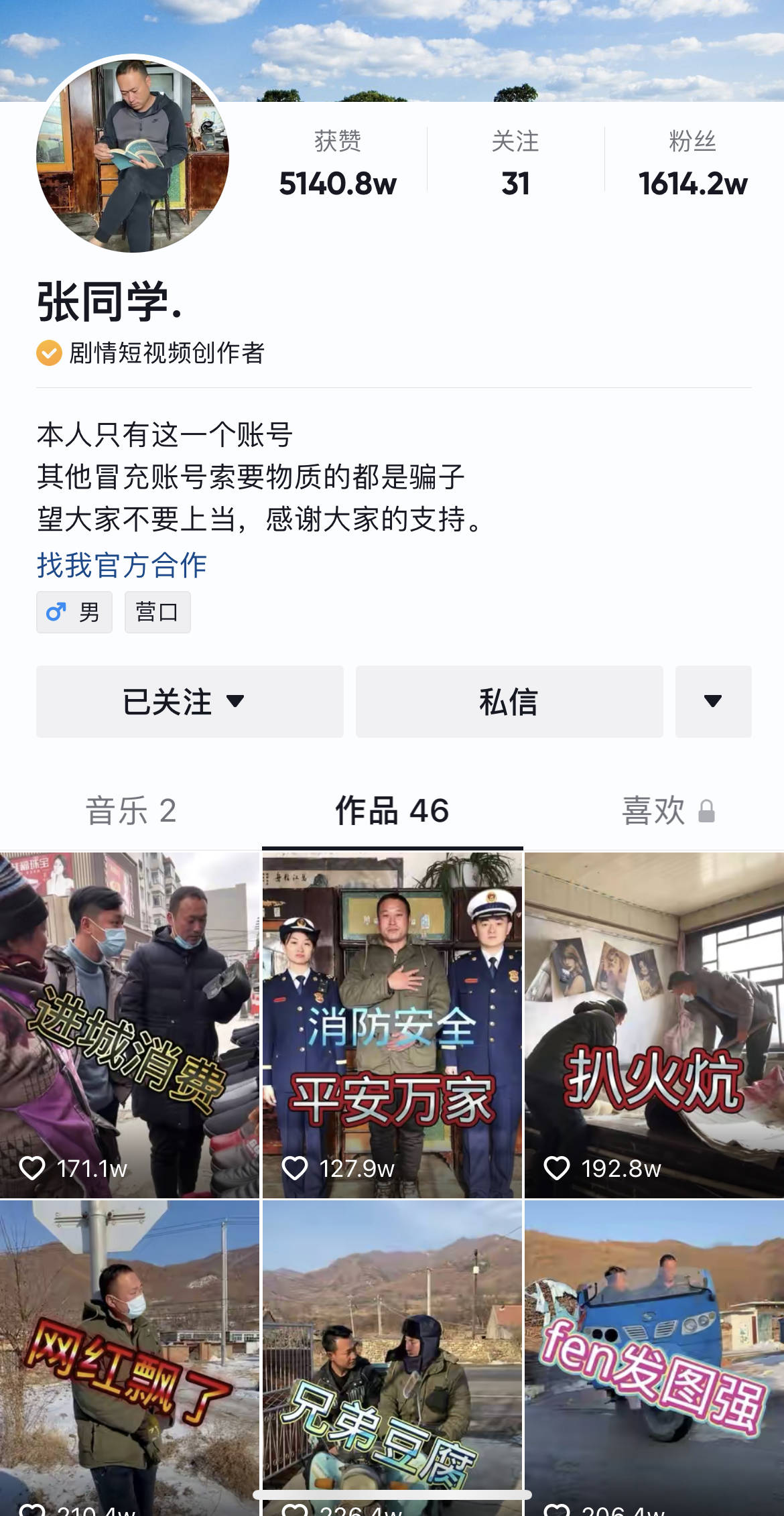Open the 粉丝 followers count
The width and height of the screenshot is (784, 1516).
point(692,164)
